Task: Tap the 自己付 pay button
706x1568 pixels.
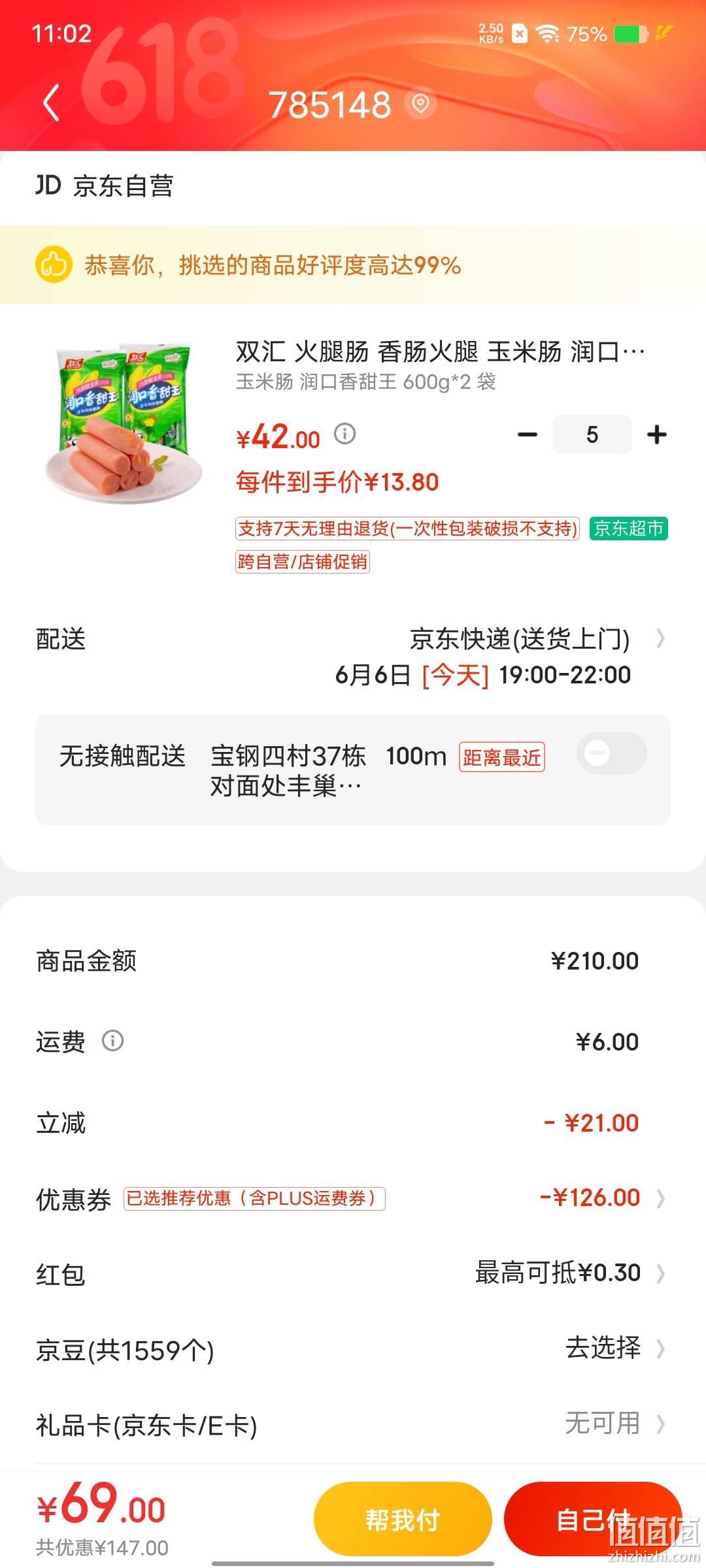Action: click(x=593, y=1520)
